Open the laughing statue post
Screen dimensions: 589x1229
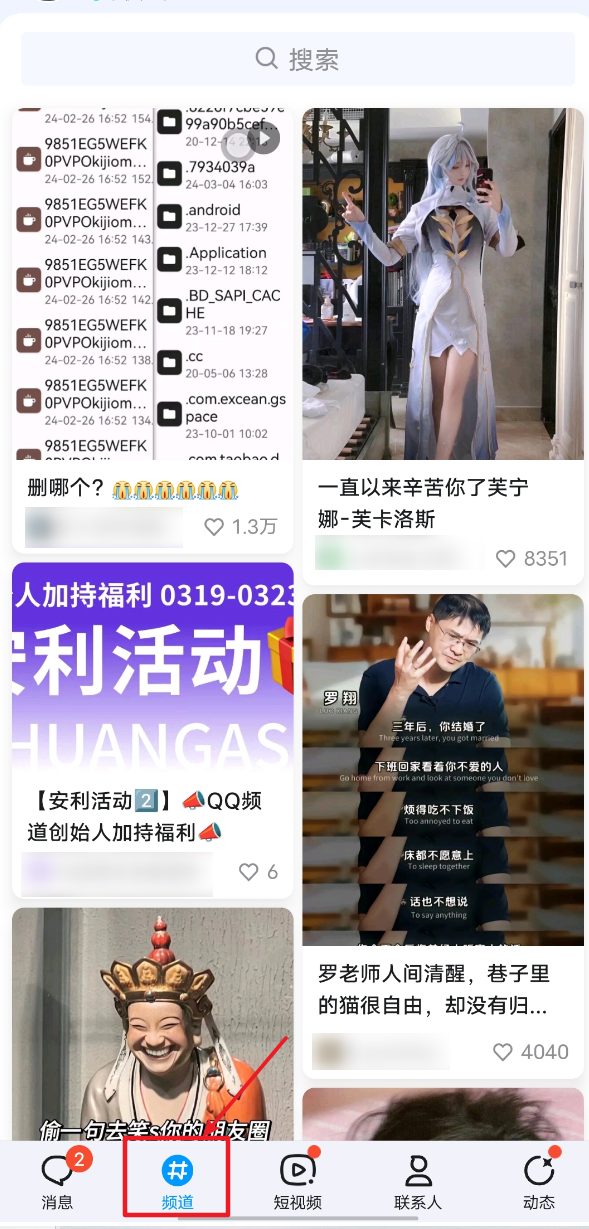click(153, 1025)
